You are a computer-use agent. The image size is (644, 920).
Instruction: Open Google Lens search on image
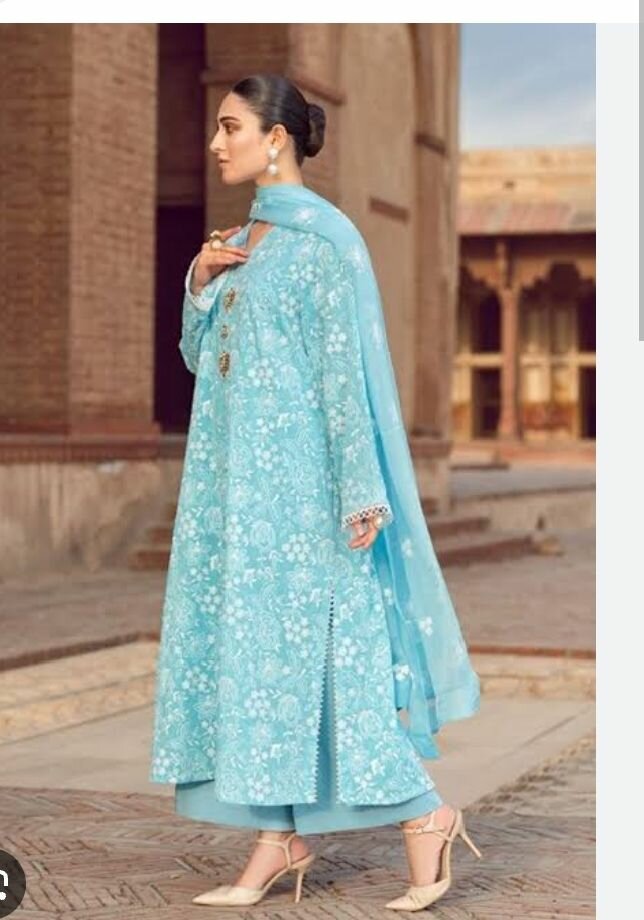[x=6, y=882]
